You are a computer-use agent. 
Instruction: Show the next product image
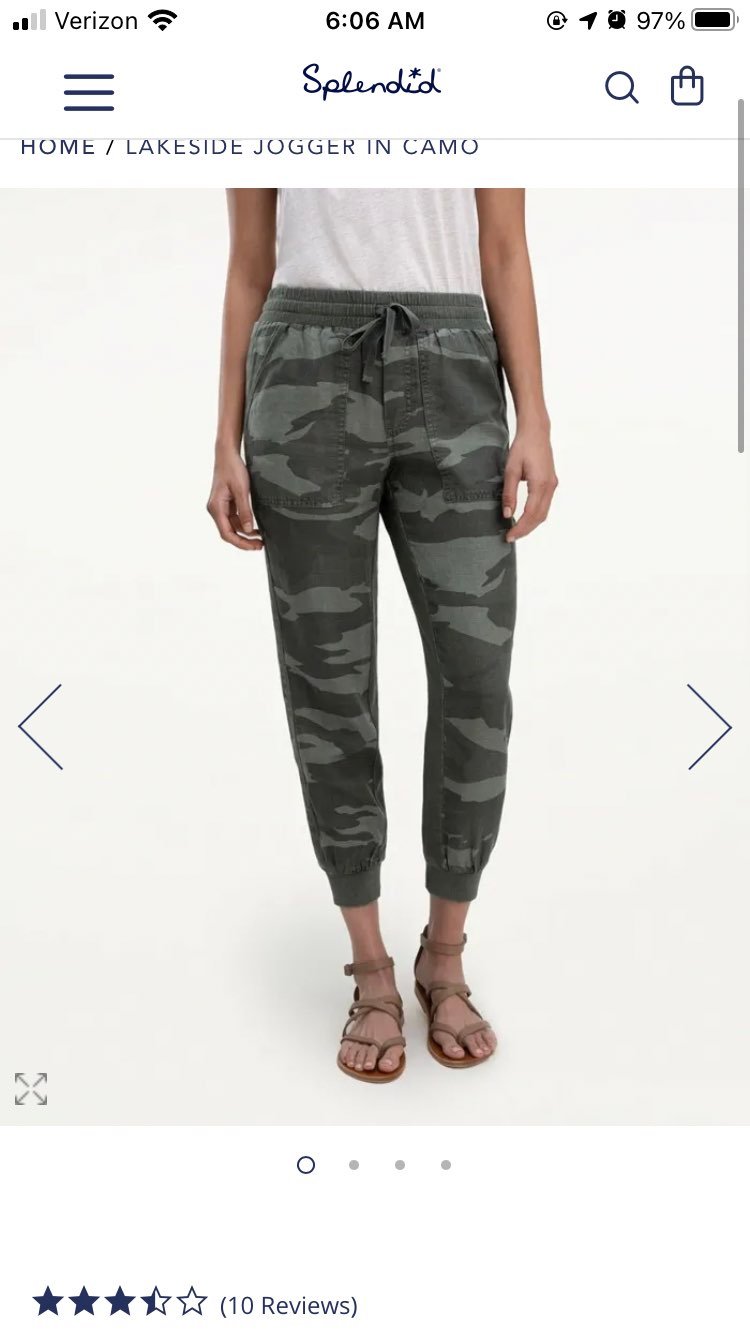pyautogui.click(x=709, y=727)
